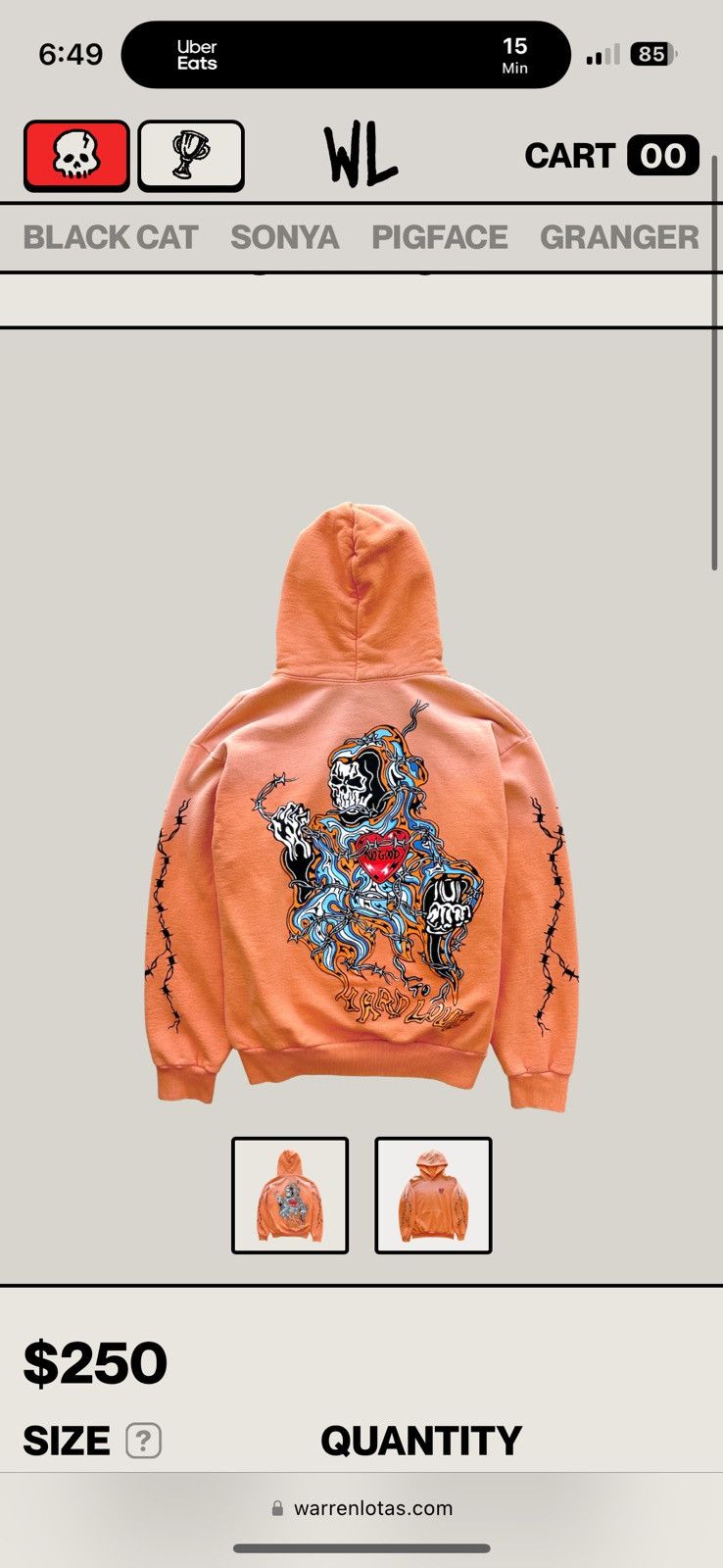
Task: Open the trophy icon button
Action: (191, 156)
